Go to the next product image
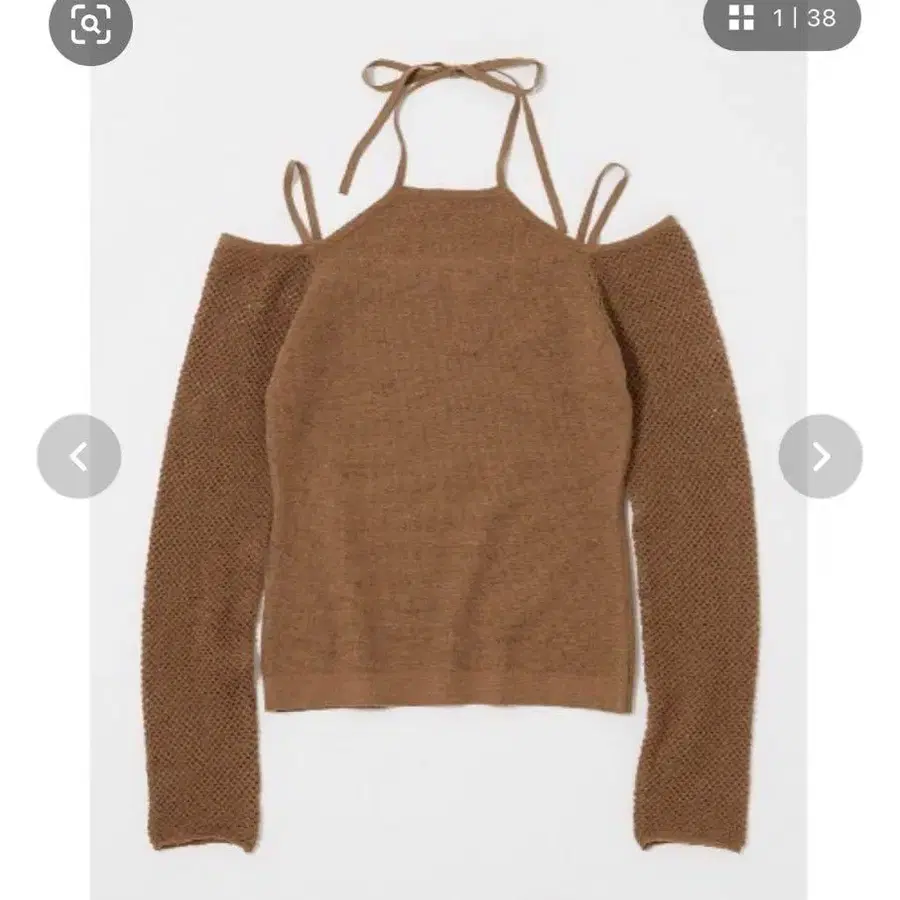The width and height of the screenshot is (900, 900). click(821, 456)
